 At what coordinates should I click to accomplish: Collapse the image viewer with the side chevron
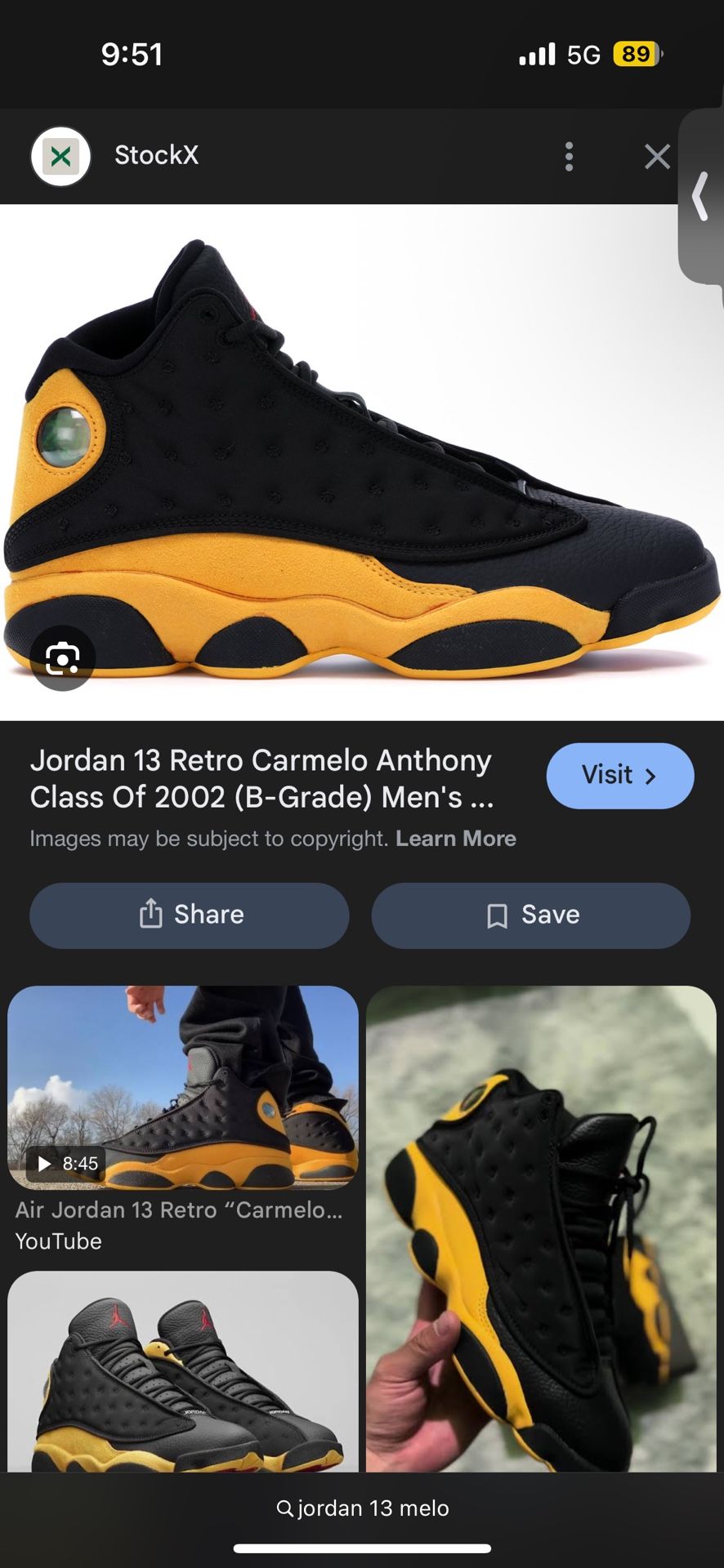pyautogui.click(x=701, y=196)
